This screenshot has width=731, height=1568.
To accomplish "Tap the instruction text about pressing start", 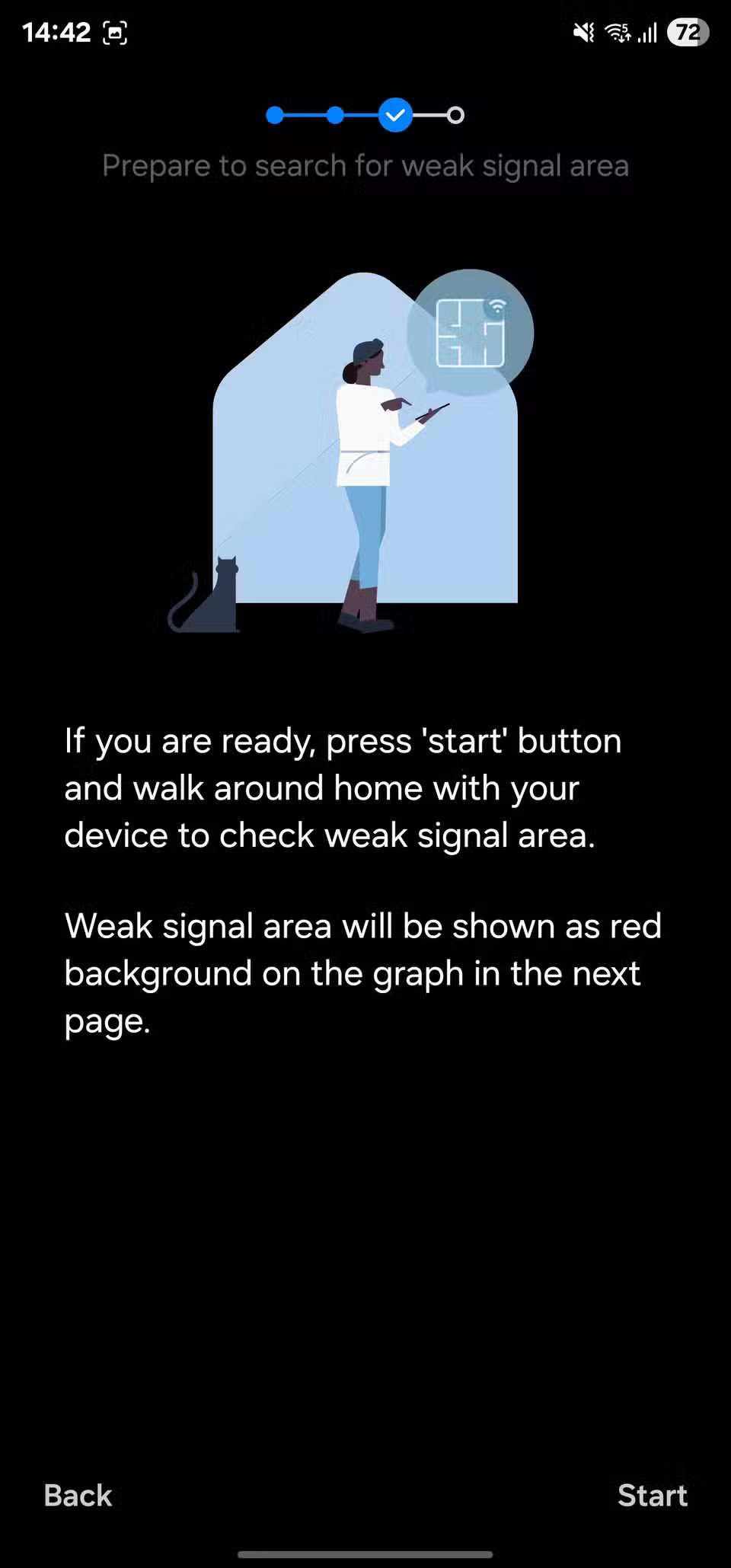I will (x=342, y=787).
